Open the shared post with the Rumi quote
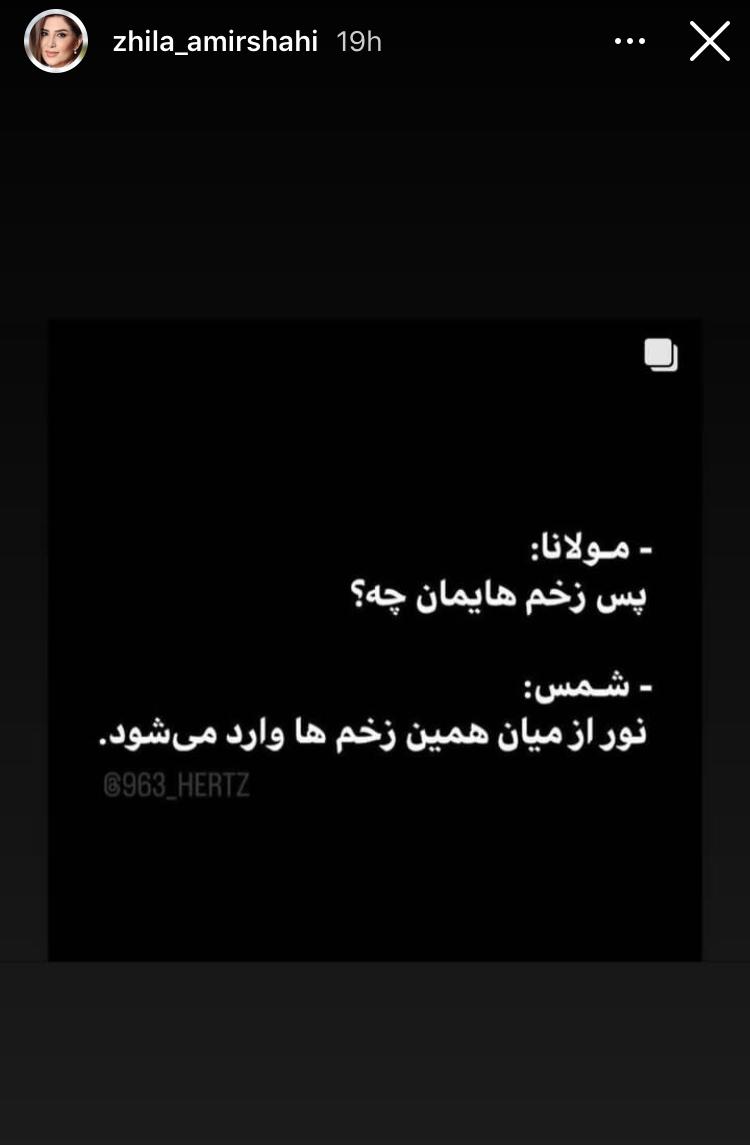 (x=375, y=640)
